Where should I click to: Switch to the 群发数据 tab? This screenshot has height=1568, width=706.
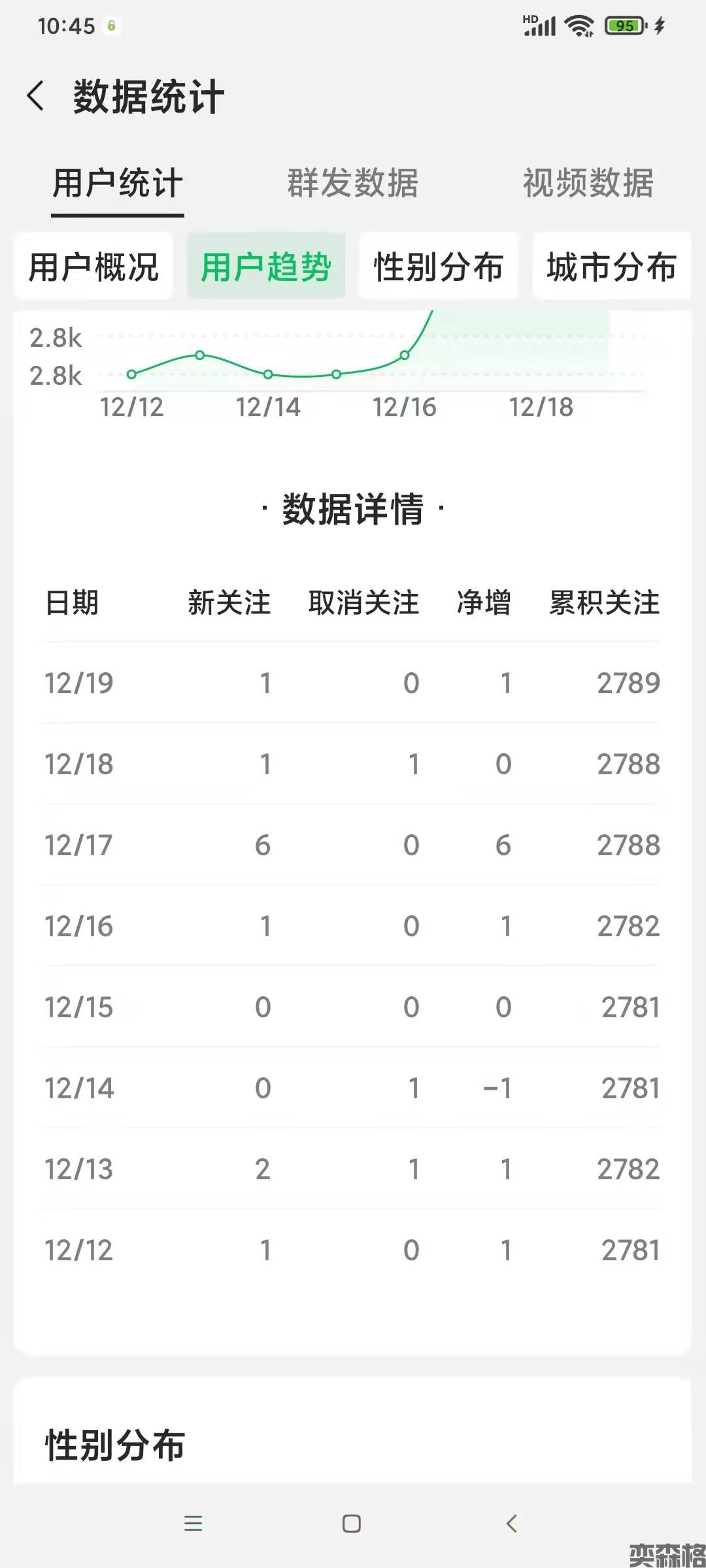click(x=353, y=183)
